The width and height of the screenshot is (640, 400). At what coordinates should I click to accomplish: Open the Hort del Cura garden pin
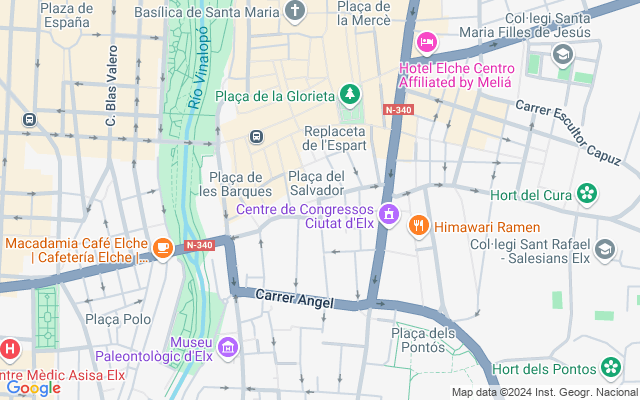tap(587, 193)
